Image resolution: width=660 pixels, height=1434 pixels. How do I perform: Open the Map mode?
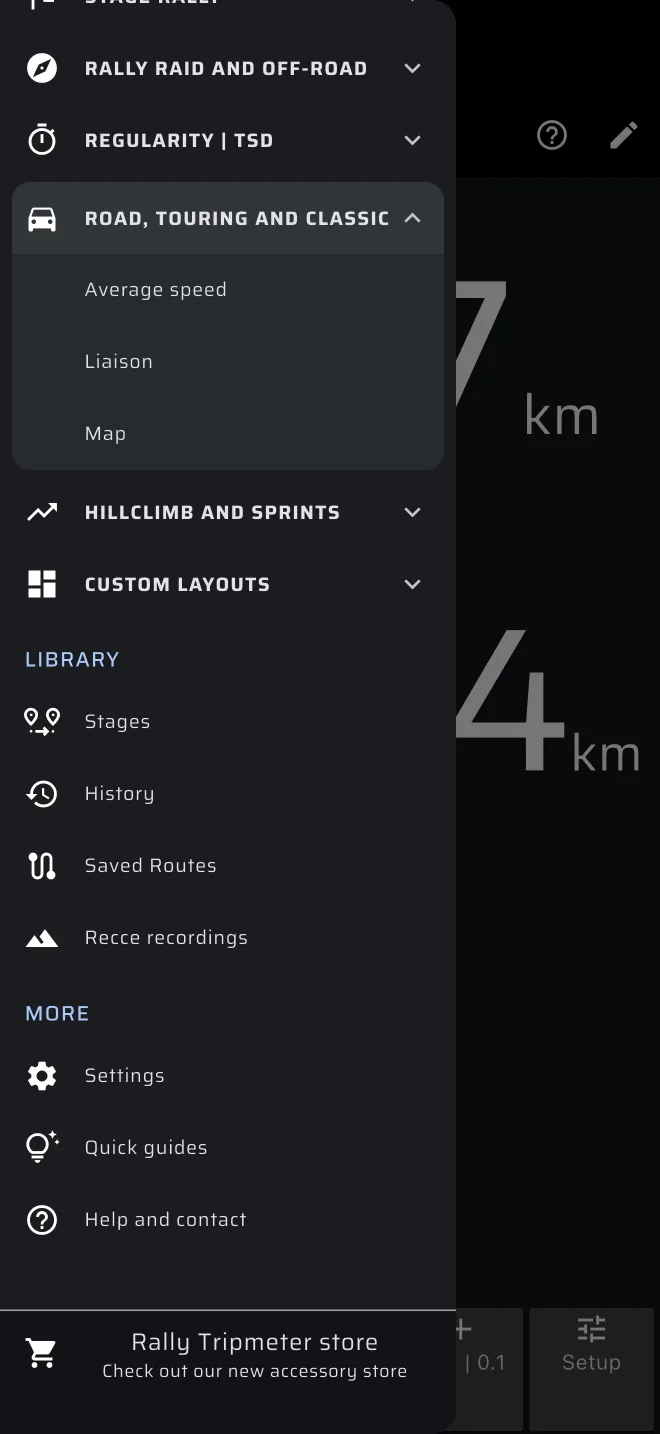228,434
